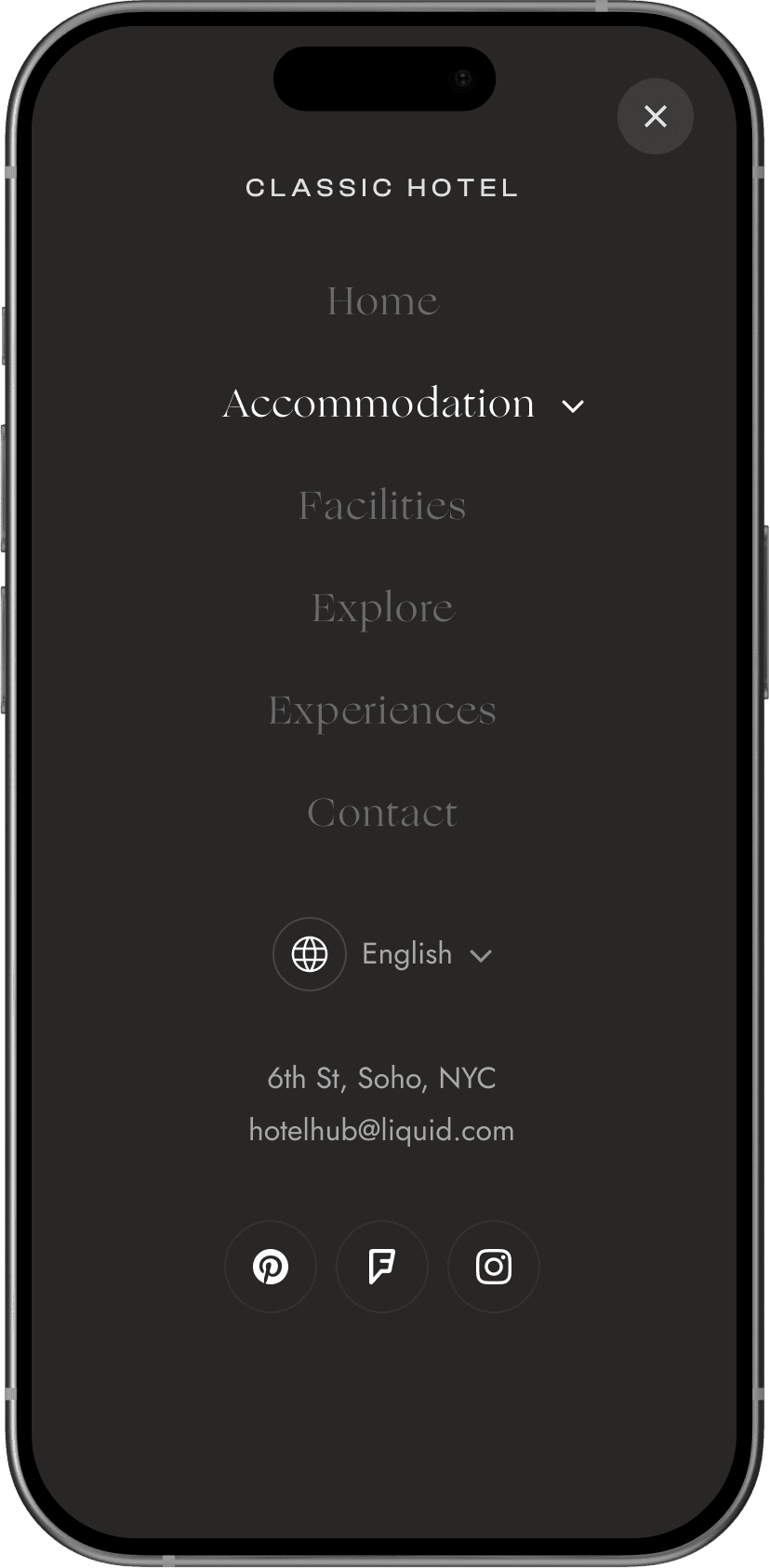
Task: Open the Facilities page
Action: tap(382, 506)
